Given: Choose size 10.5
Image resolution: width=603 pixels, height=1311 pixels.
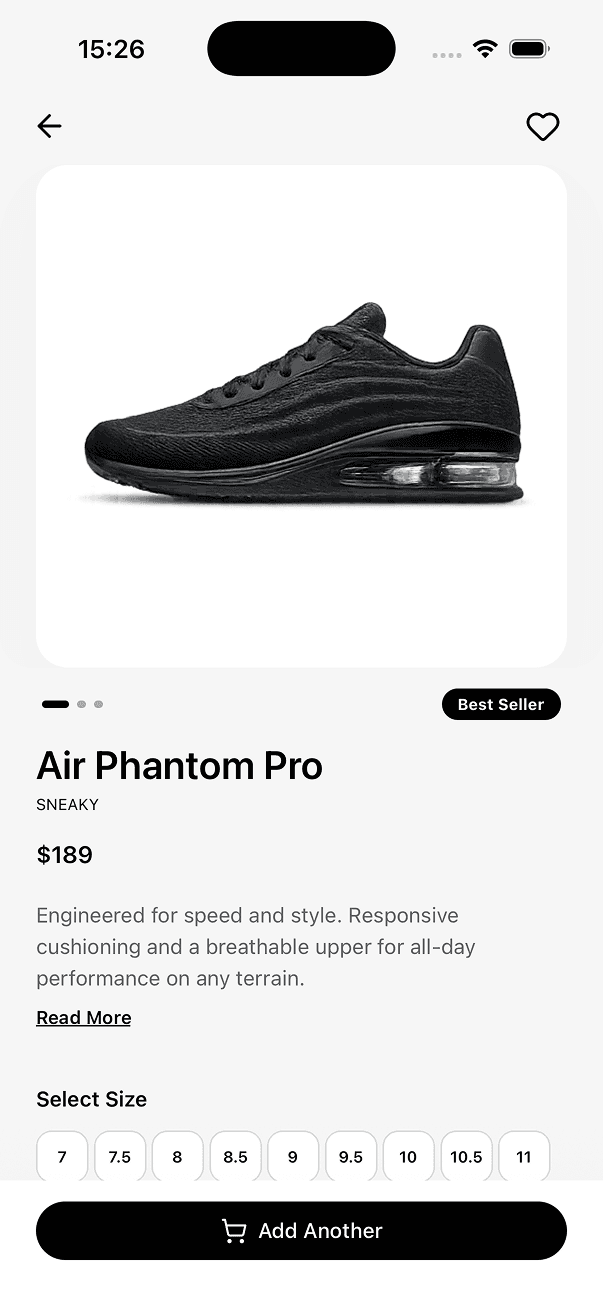Looking at the screenshot, I should (466, 1157).
